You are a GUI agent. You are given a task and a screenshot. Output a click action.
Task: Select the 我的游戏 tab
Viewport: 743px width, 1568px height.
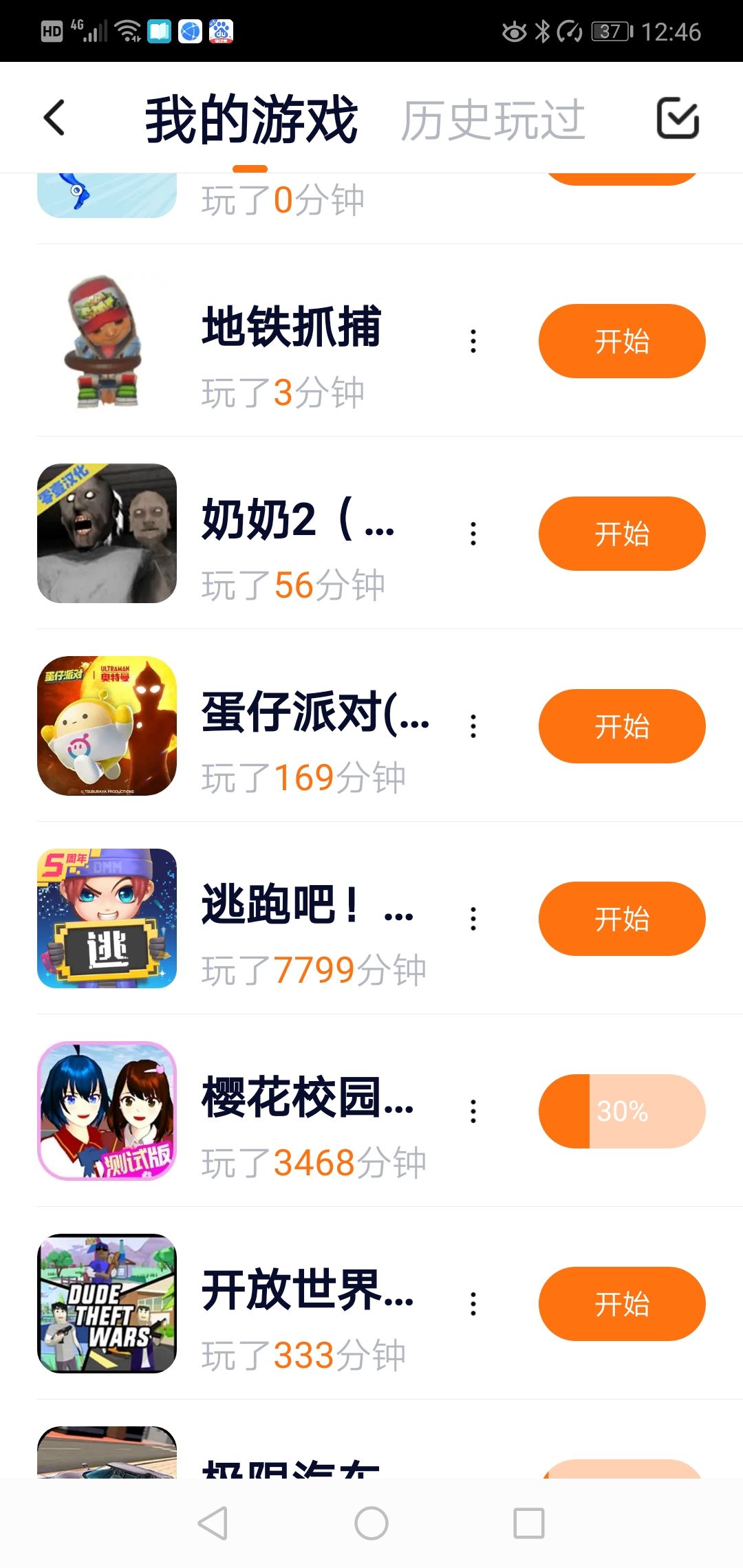pyautogui.click(x=251, y=120)
